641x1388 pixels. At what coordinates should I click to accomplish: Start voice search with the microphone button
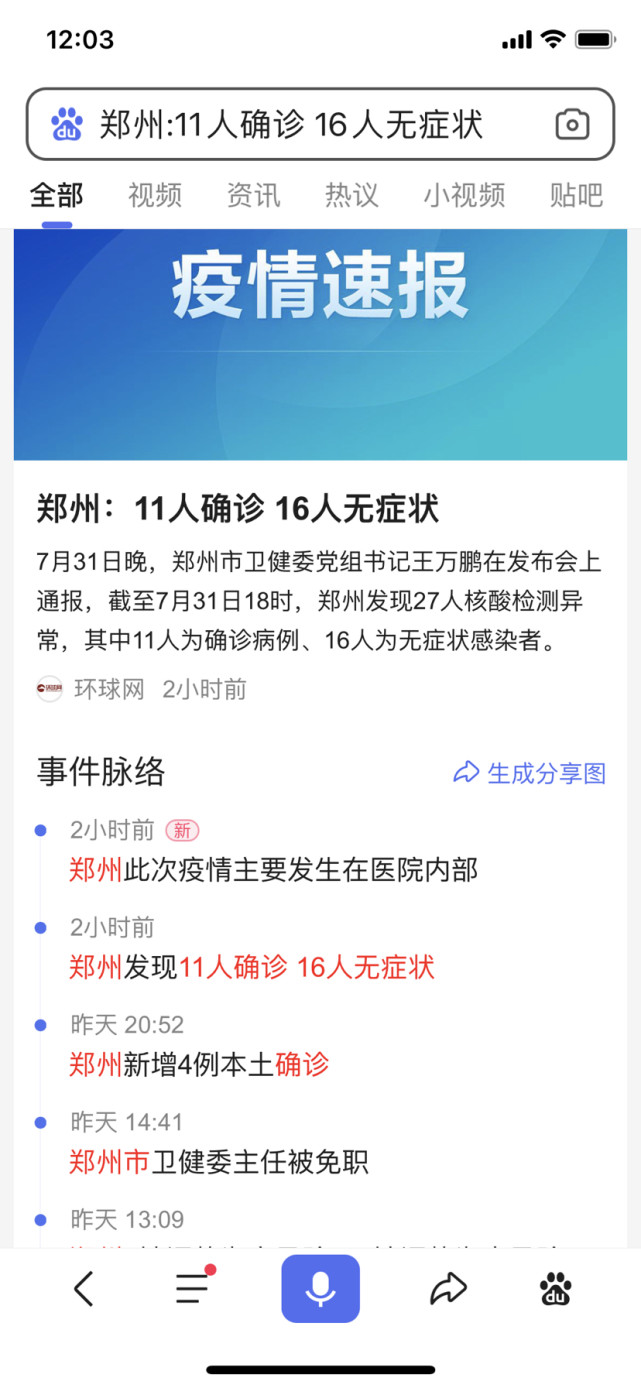320,1289
